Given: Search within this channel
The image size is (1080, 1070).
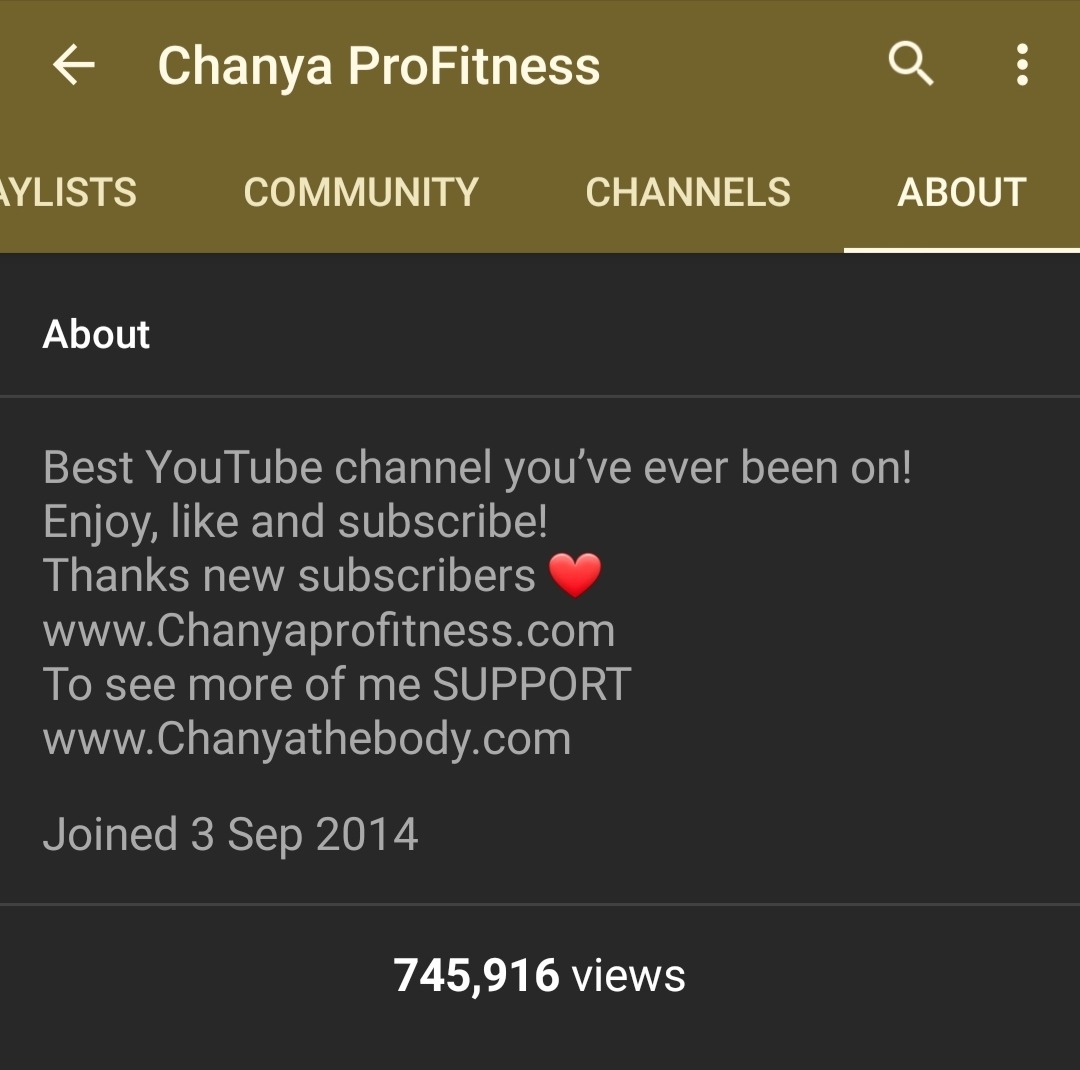Looking at the screenshot, I should click(910, 66).
